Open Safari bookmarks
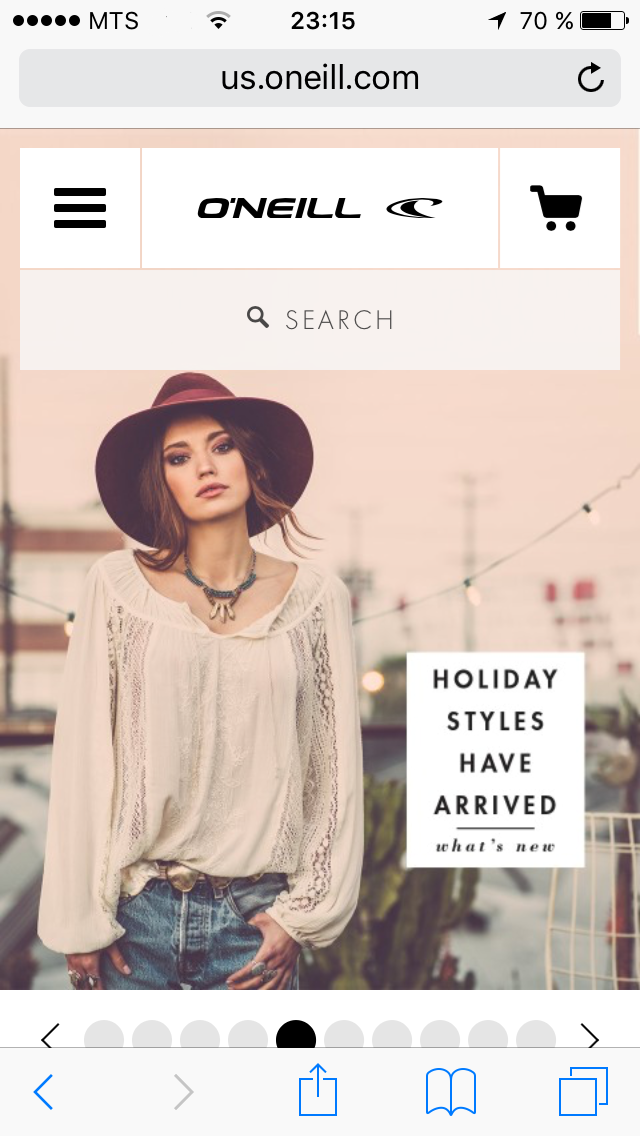The height and width of the screenshot is (1136, 640). point(451,1091)
